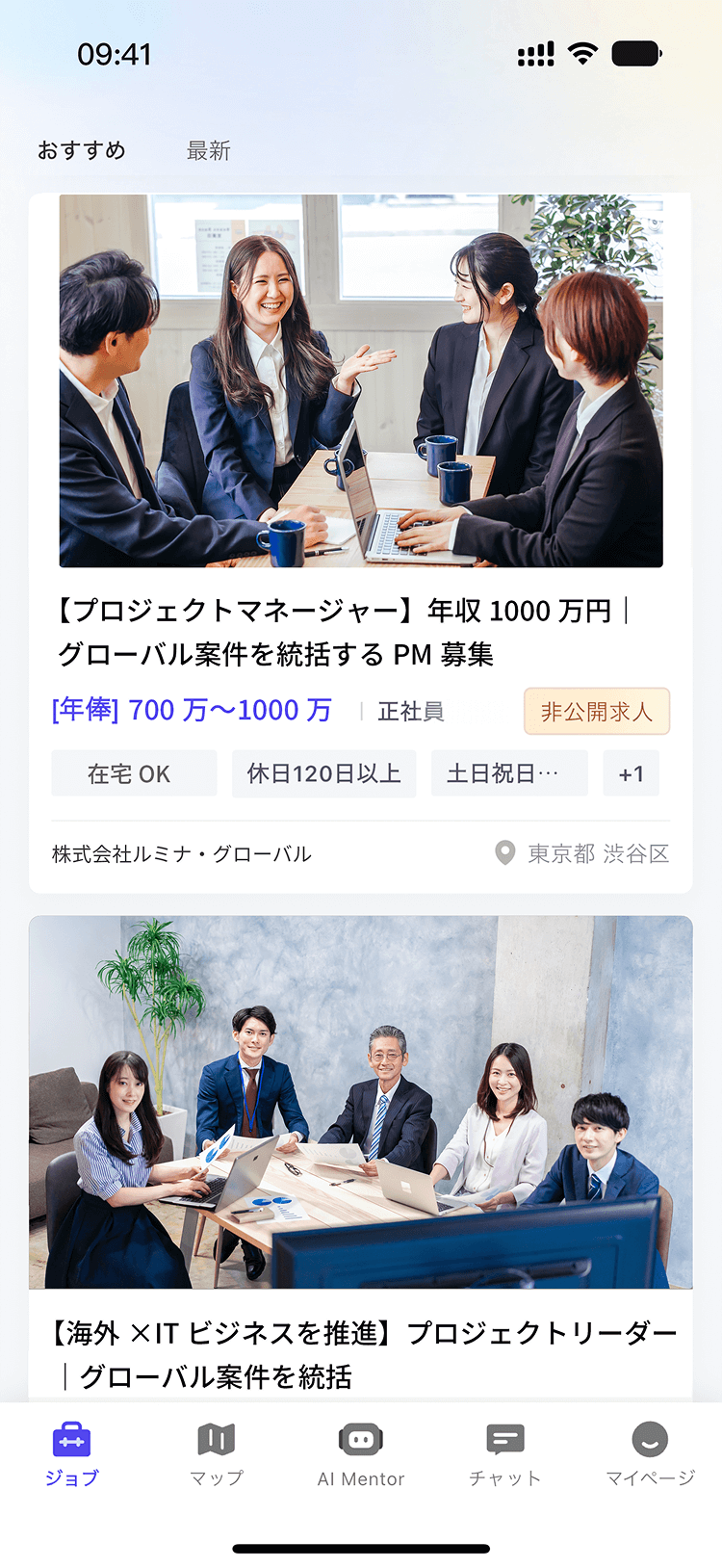Tap the 非公開求人 badge

[x=596, y=712]
